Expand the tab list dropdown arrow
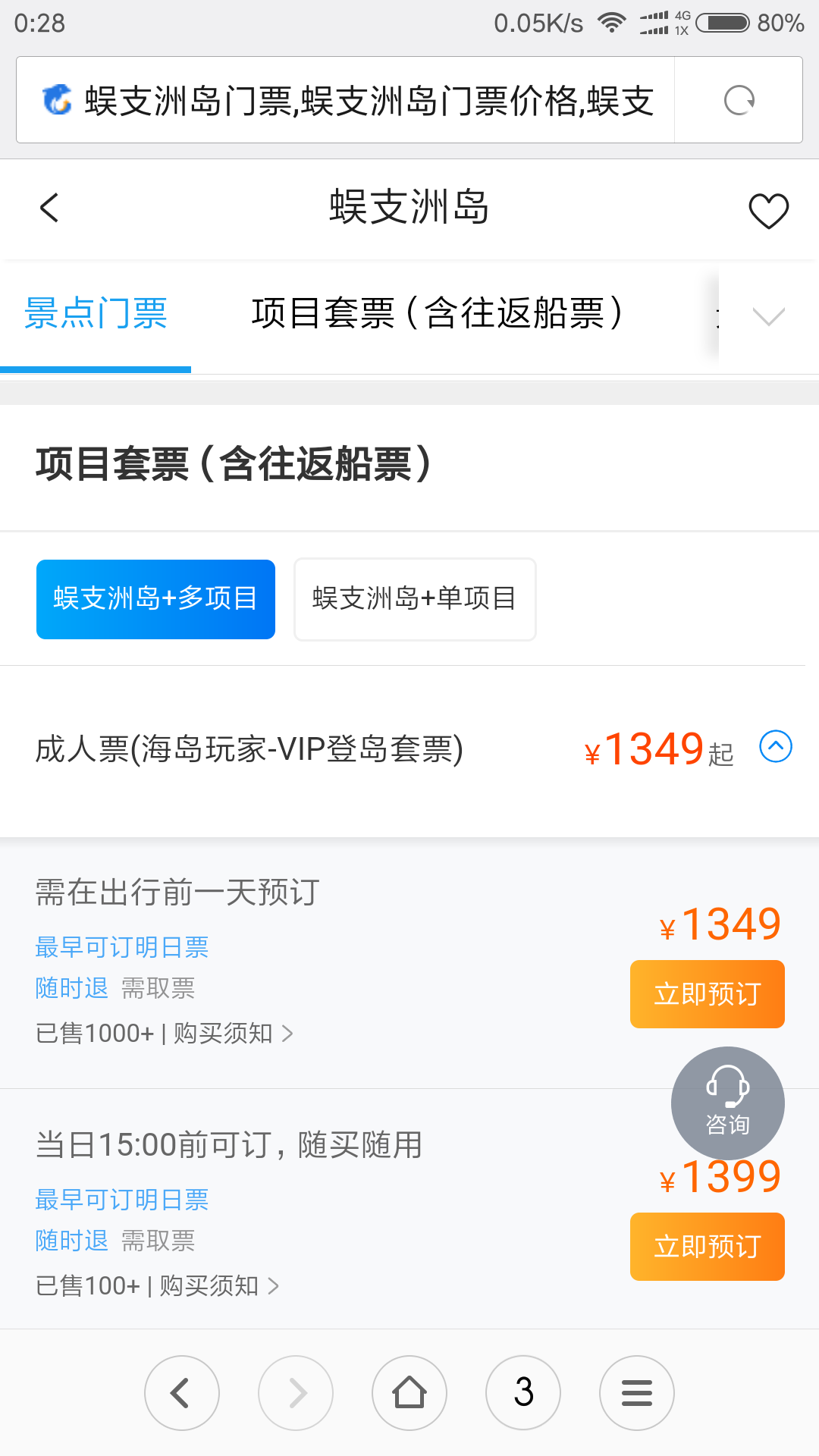Screen dimensions: 819x1456 [x=768, y=315]
